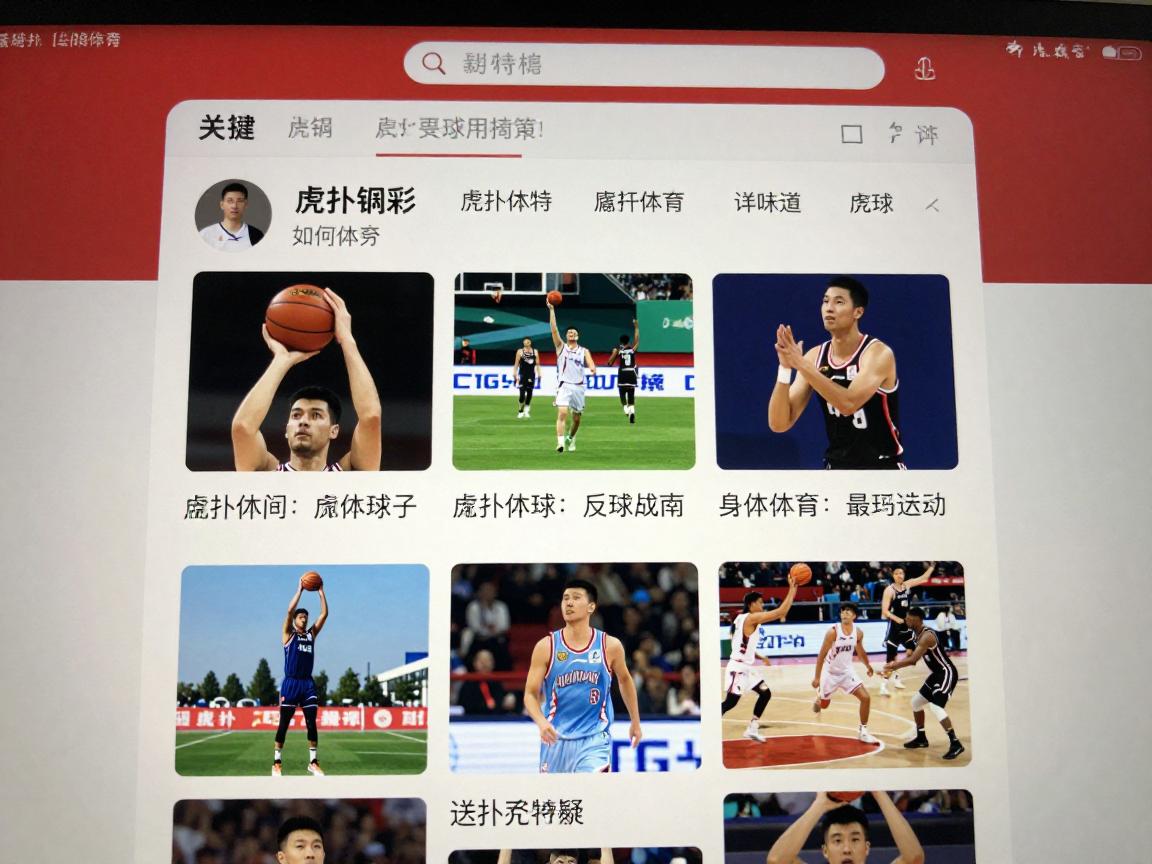Screen dimensions: 1152x864
Task: Select the underlined third top tab
Action: coord(458,129)
